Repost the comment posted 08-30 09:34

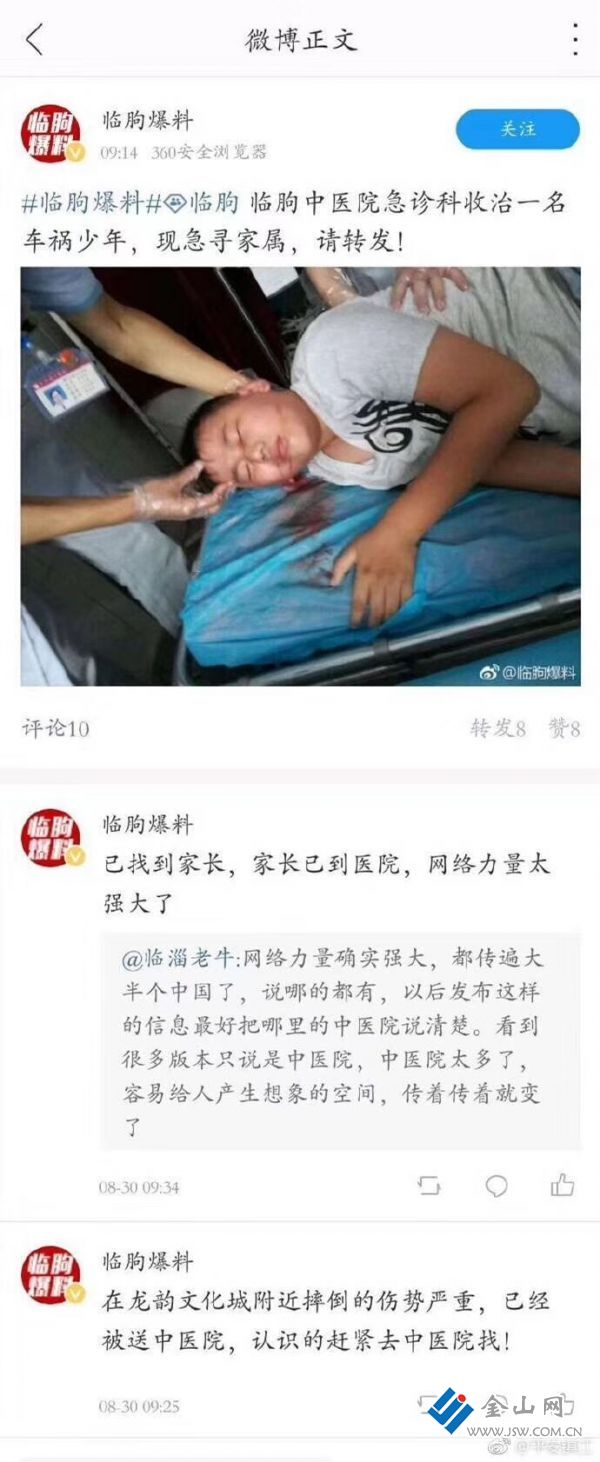coord(428,1186)
